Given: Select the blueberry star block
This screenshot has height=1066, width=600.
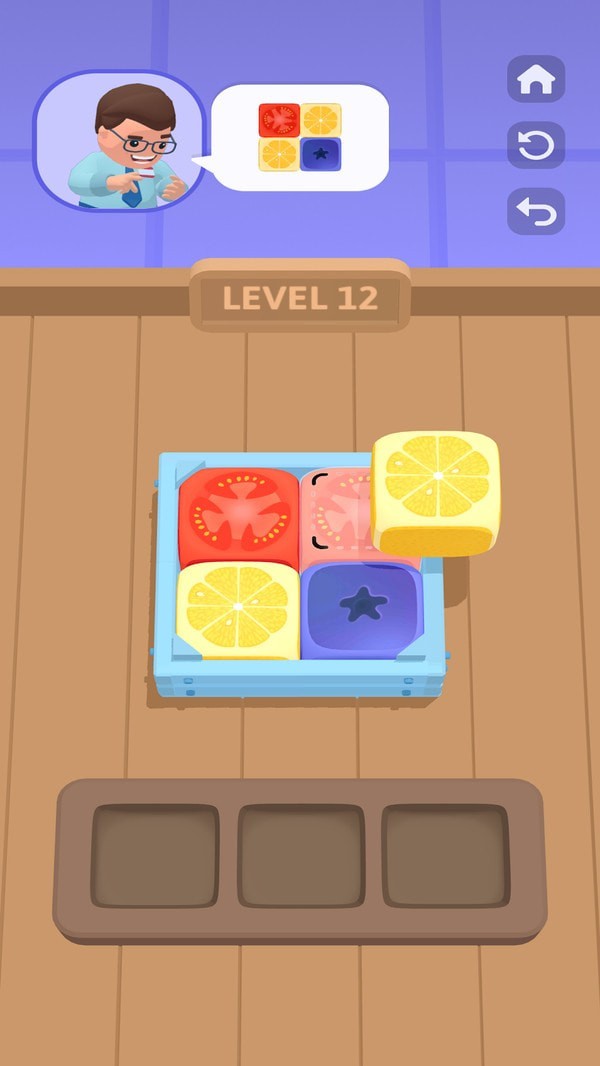Looking at the screenshot, I should pyautogui.click(x=360, y=608).
